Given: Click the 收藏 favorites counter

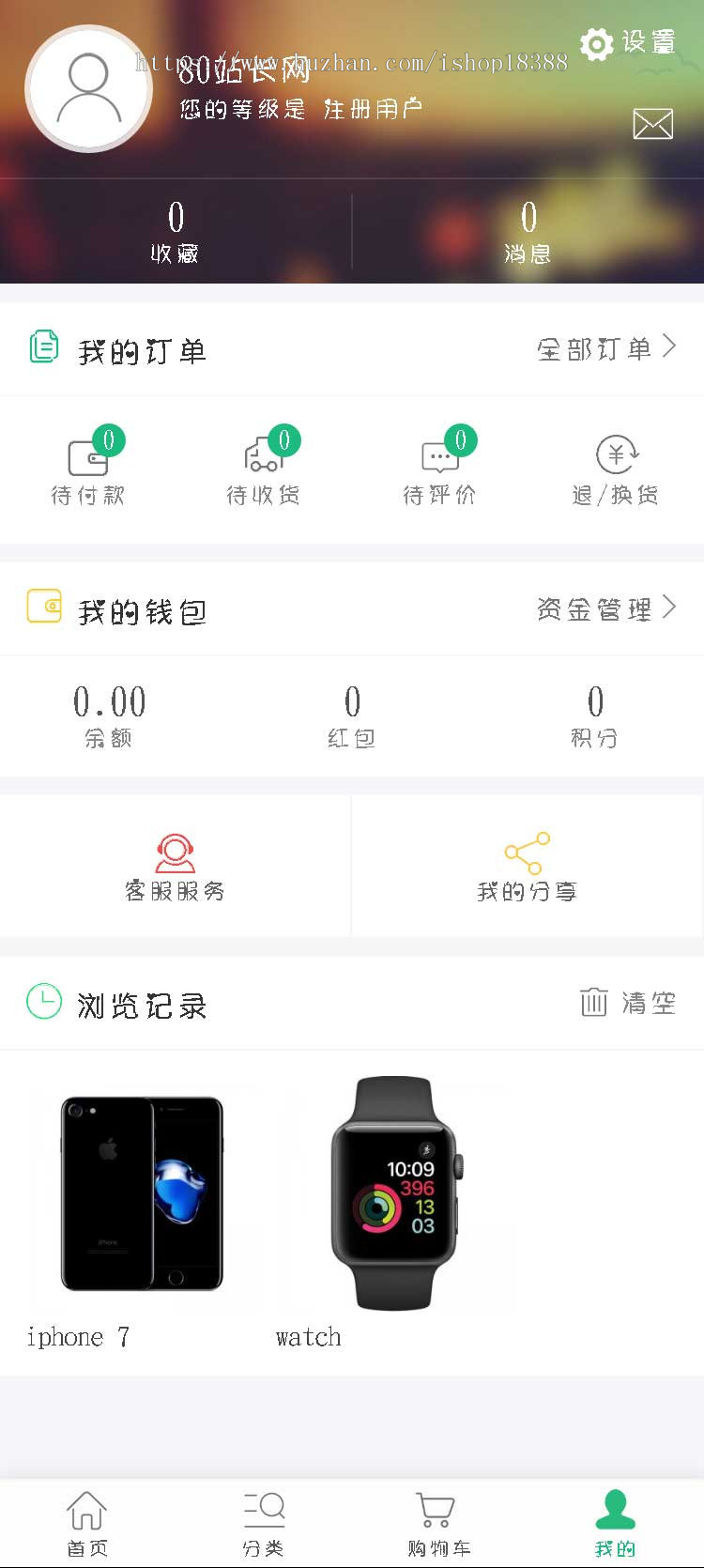Looking at the screenshot, I should [x=176, y=230].
